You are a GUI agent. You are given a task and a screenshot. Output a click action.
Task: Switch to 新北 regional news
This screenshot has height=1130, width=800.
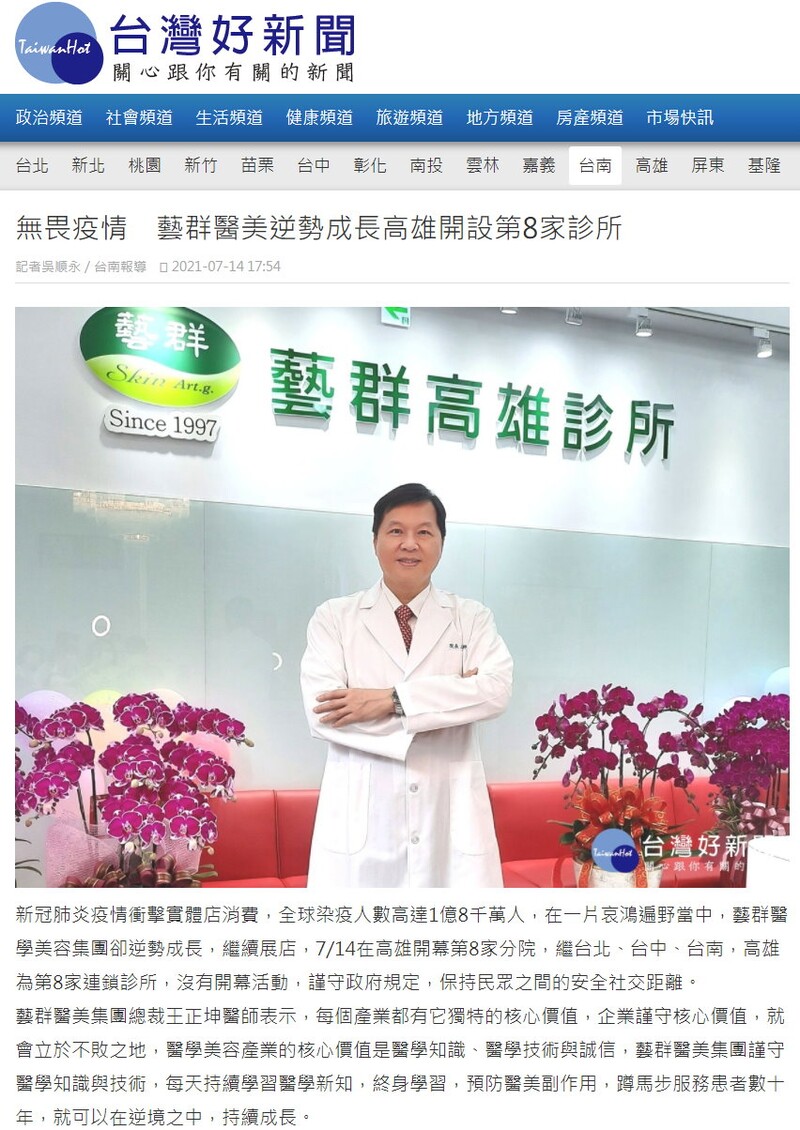coord(88,166)
